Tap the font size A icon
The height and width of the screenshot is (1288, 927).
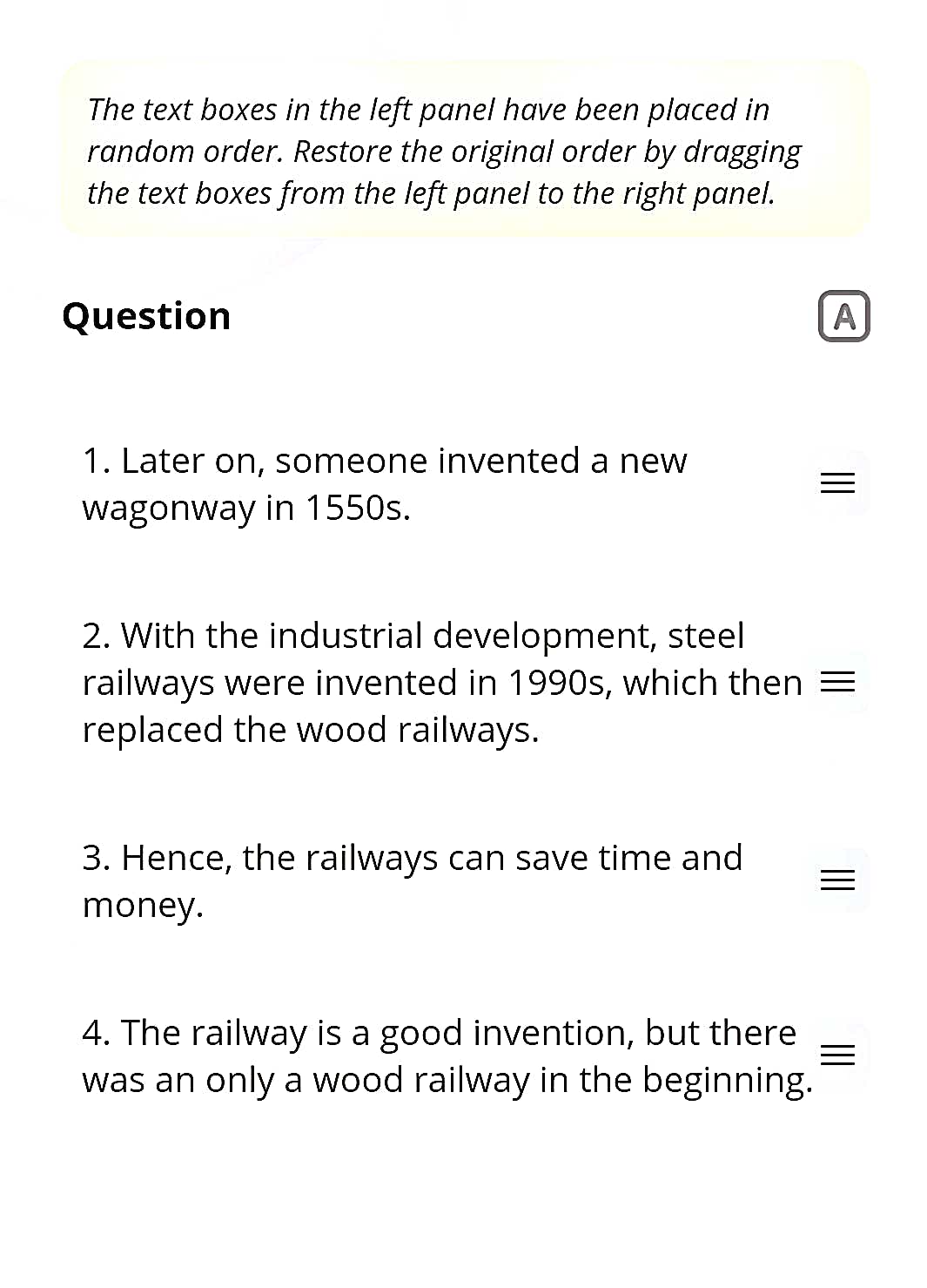click(843, 316)
